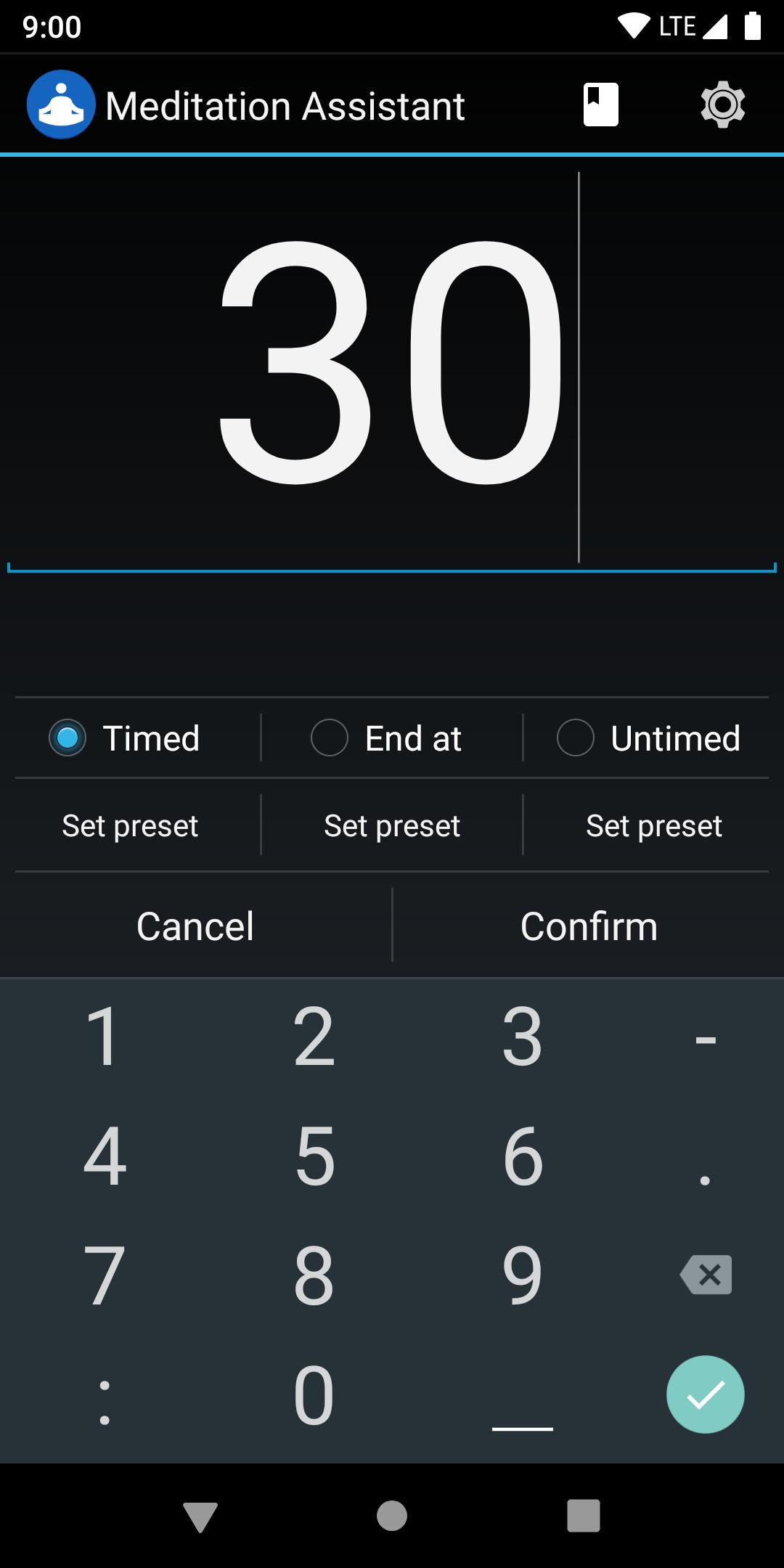Hit the backspace key on keypad
This screenshot has height=1568, width=784.
(x=706, y=1275)
